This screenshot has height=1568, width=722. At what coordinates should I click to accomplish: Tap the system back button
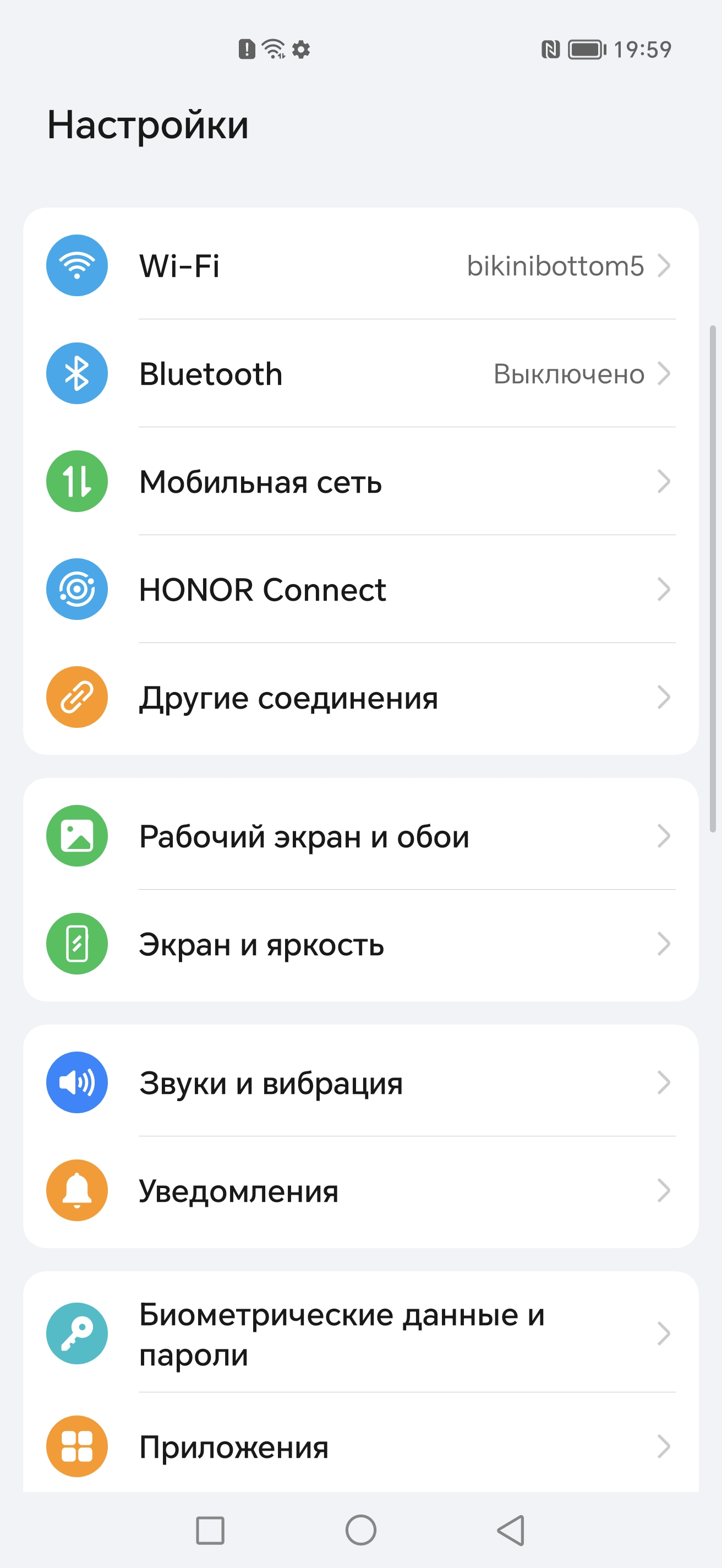pos(511,1529)
